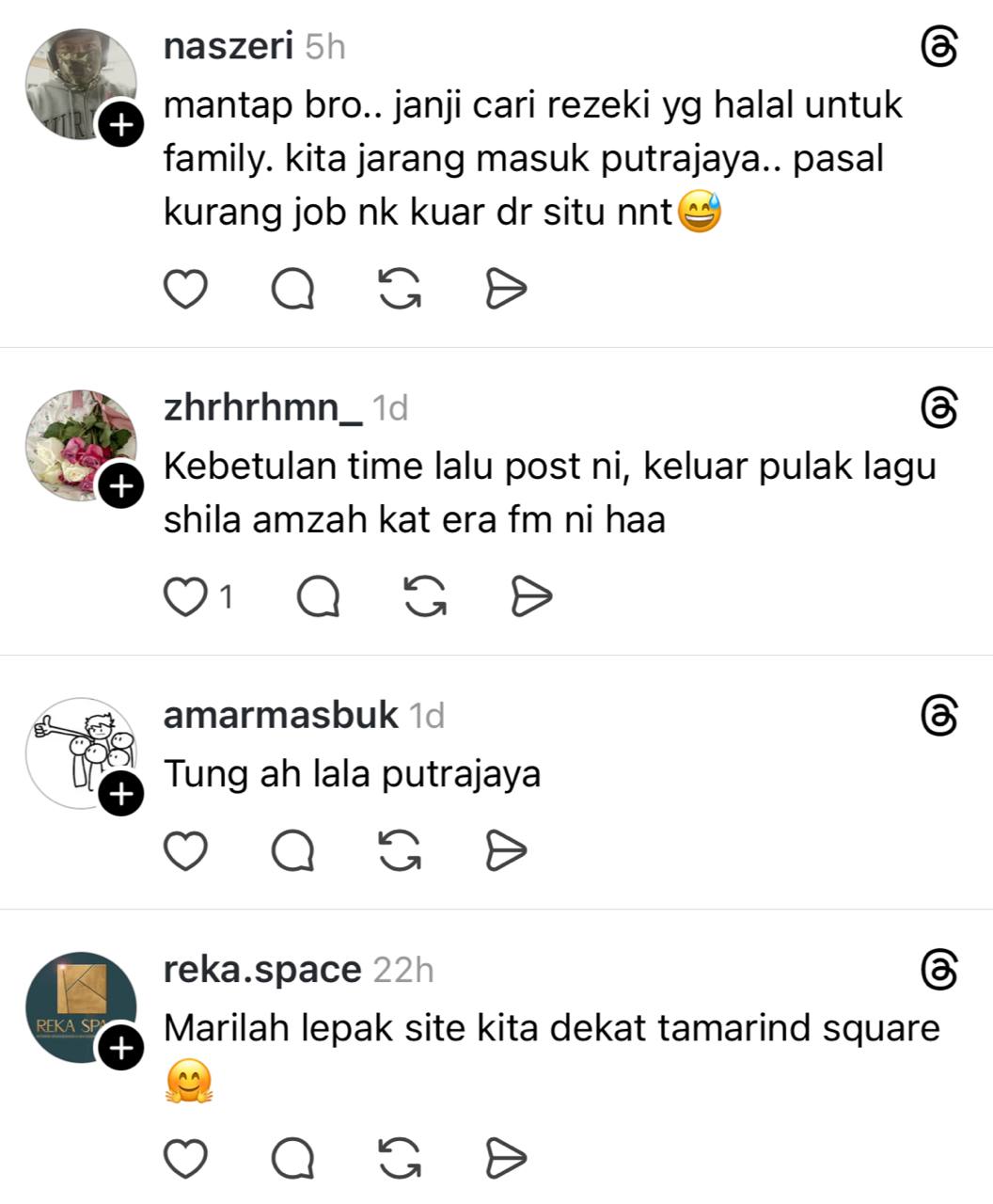
Task: Follow naszeri via avatar plus badge
Action: 121,124
